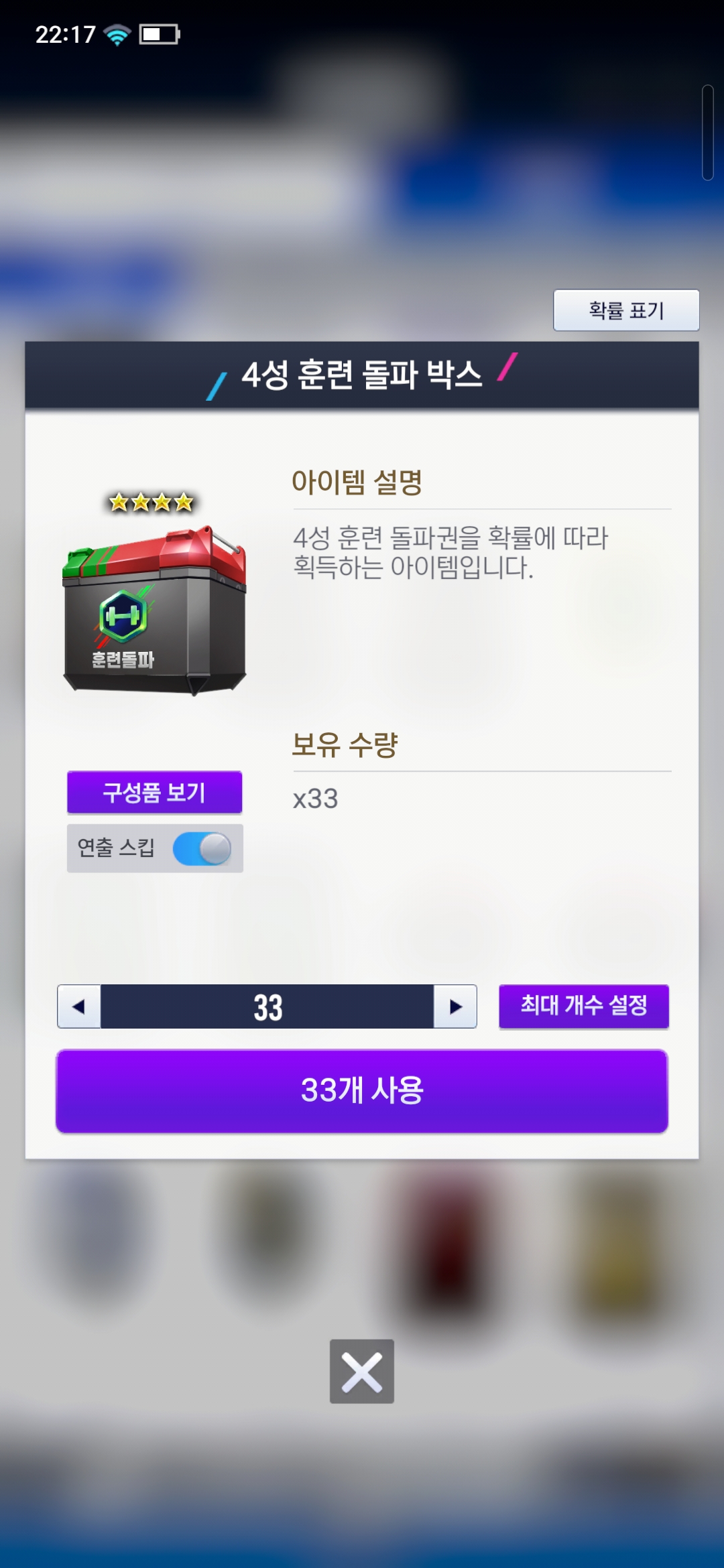The height and width of the screenshot is (1568, 724).
Task: Increase quantity with the right arrow
Action: 455,1006
